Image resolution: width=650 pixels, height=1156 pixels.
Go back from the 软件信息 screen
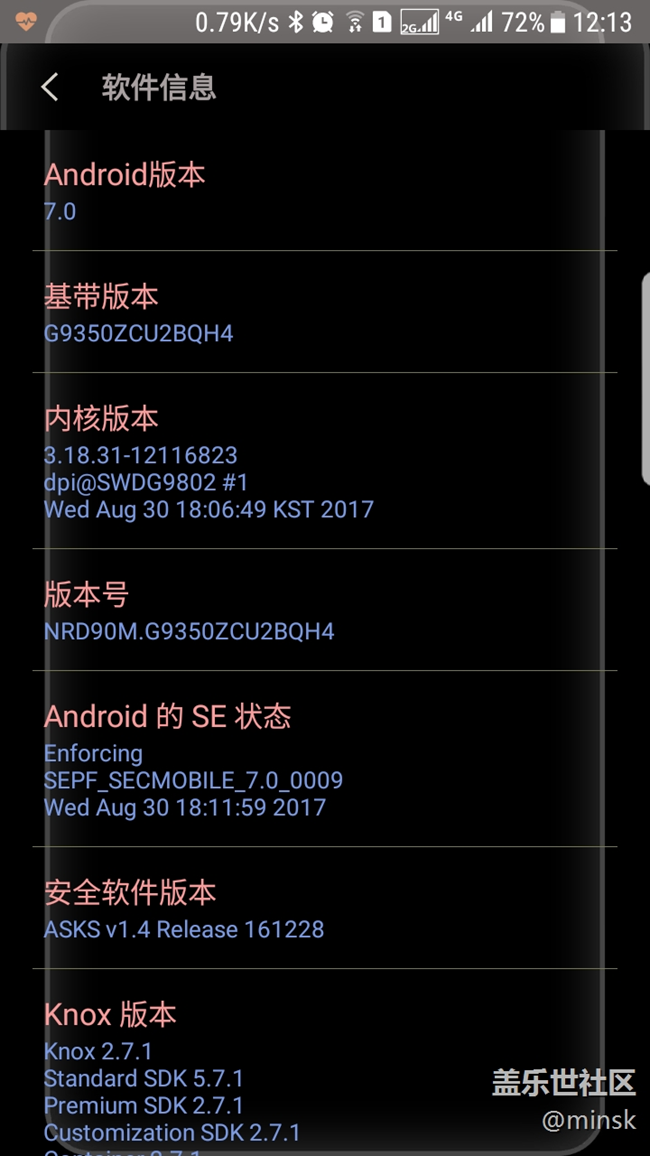coord(49,87)
